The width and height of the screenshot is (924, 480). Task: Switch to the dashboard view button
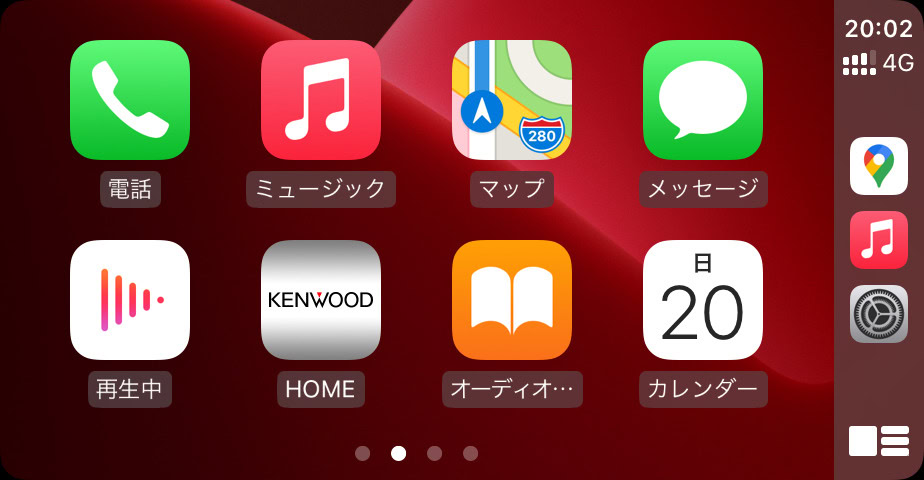tap(879, 441)
